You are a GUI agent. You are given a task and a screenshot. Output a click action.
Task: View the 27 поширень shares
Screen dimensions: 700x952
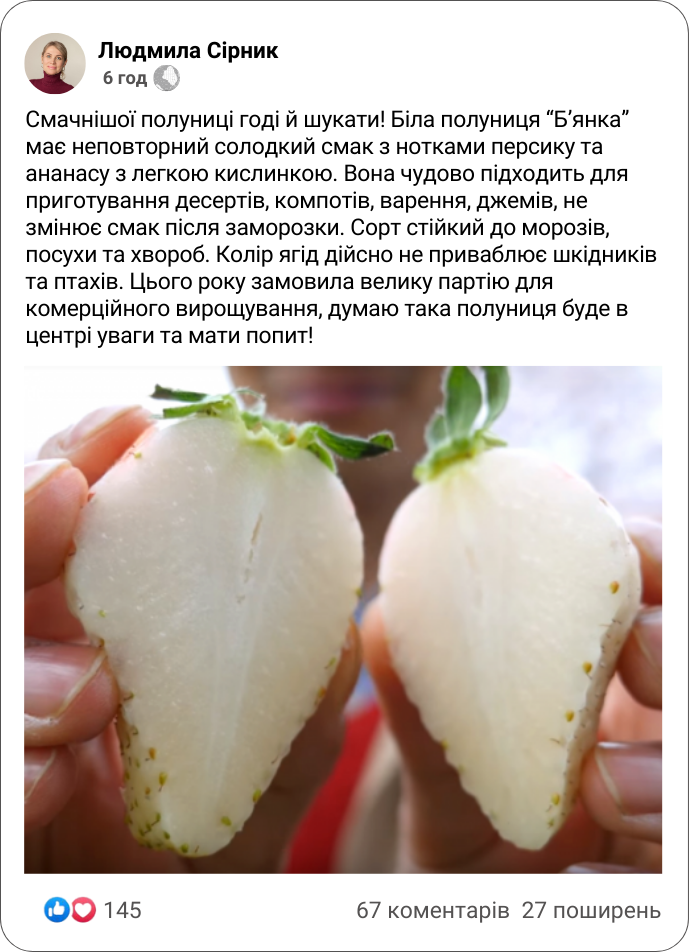pos(591,910)
